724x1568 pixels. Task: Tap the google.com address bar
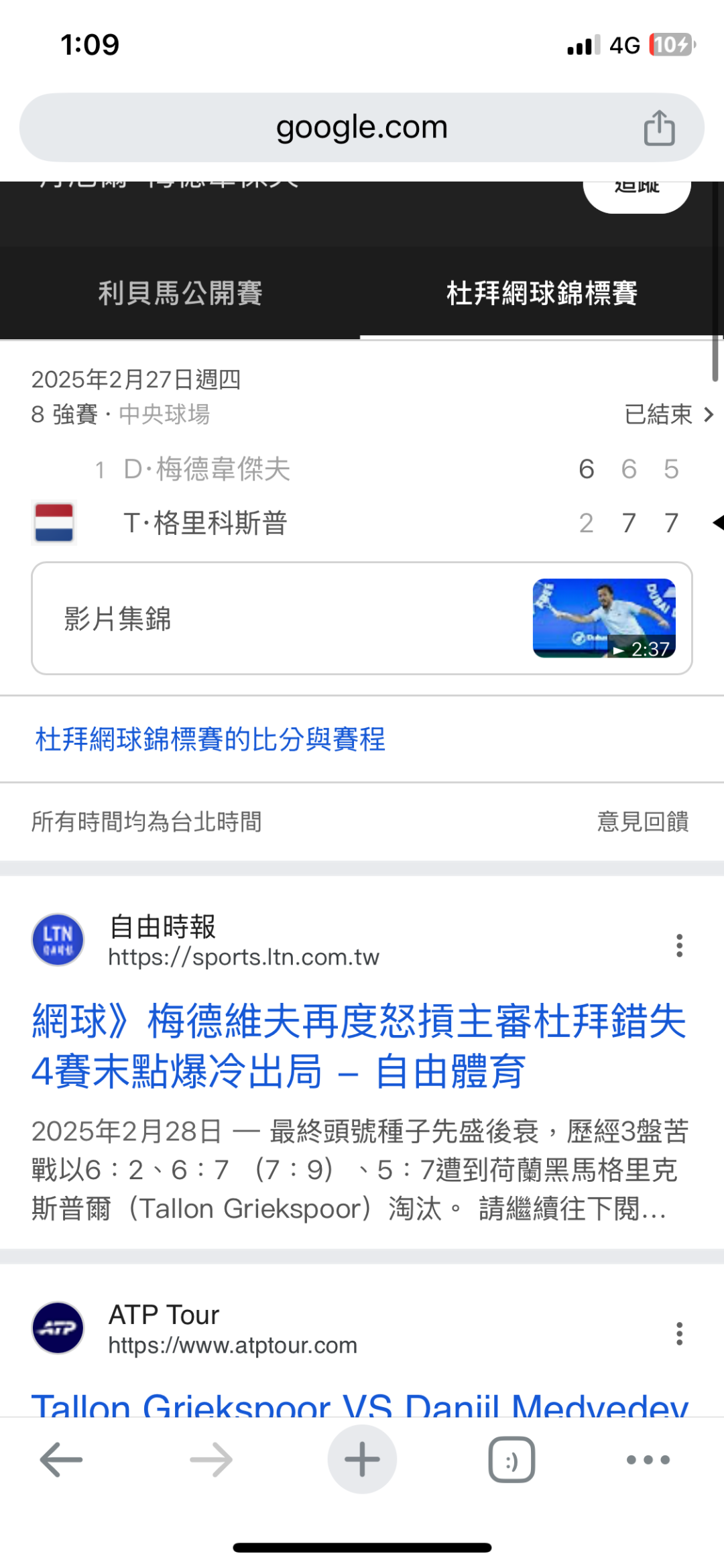click(362, 127)
